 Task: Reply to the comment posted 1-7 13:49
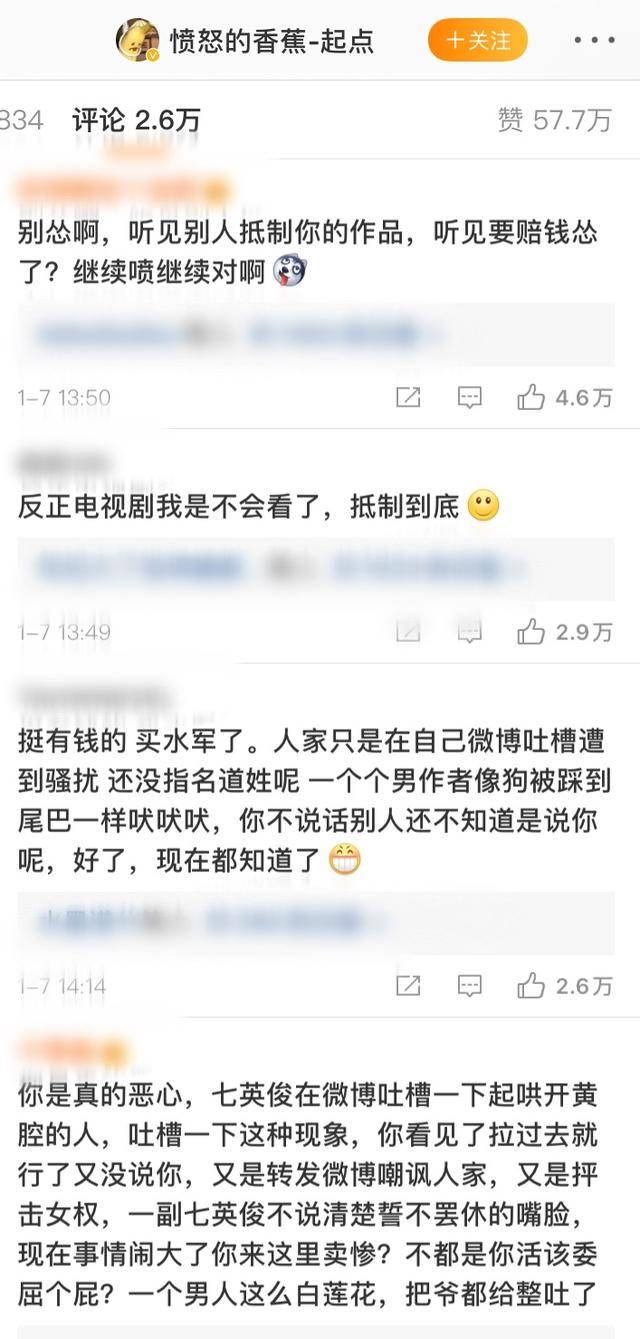point(469,632)
